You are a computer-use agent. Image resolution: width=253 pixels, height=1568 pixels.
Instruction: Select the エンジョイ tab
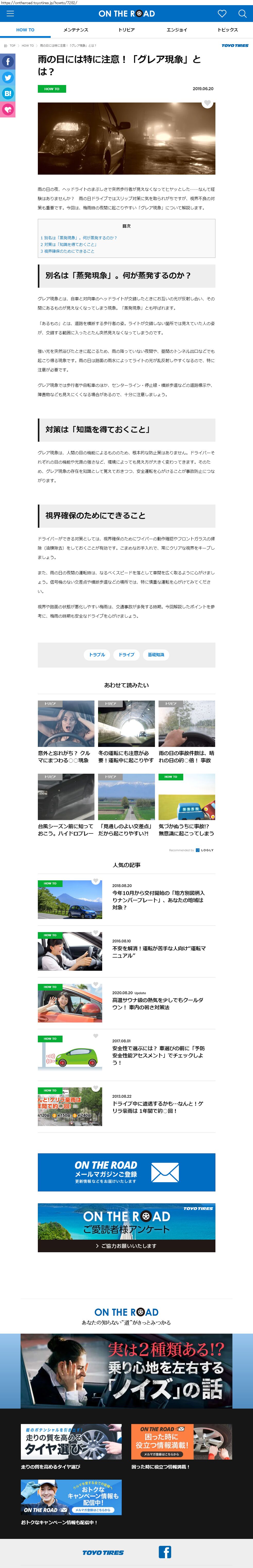coord(177,30)
